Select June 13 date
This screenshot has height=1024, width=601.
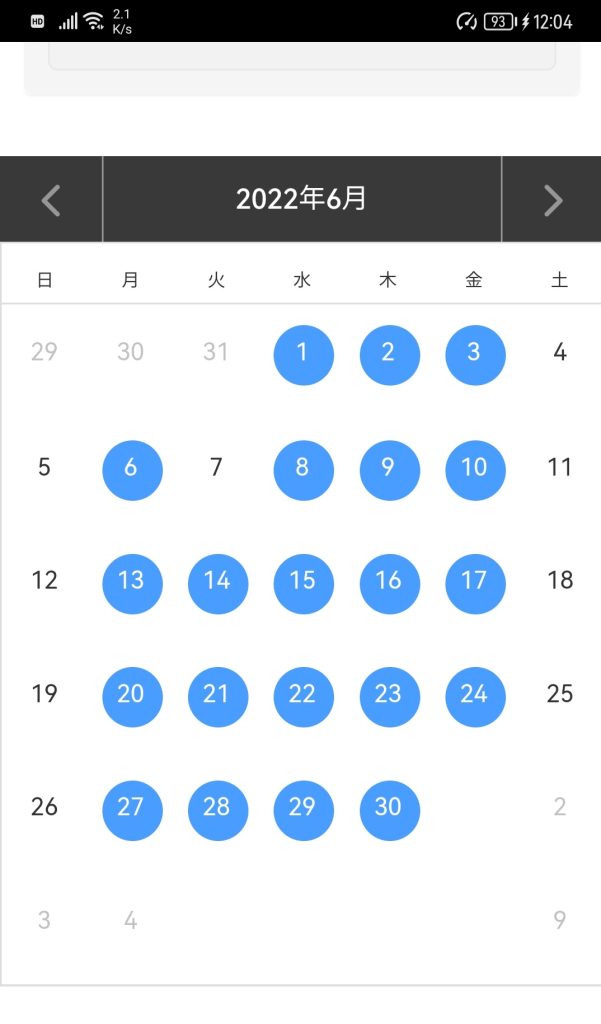pos(132,583)
